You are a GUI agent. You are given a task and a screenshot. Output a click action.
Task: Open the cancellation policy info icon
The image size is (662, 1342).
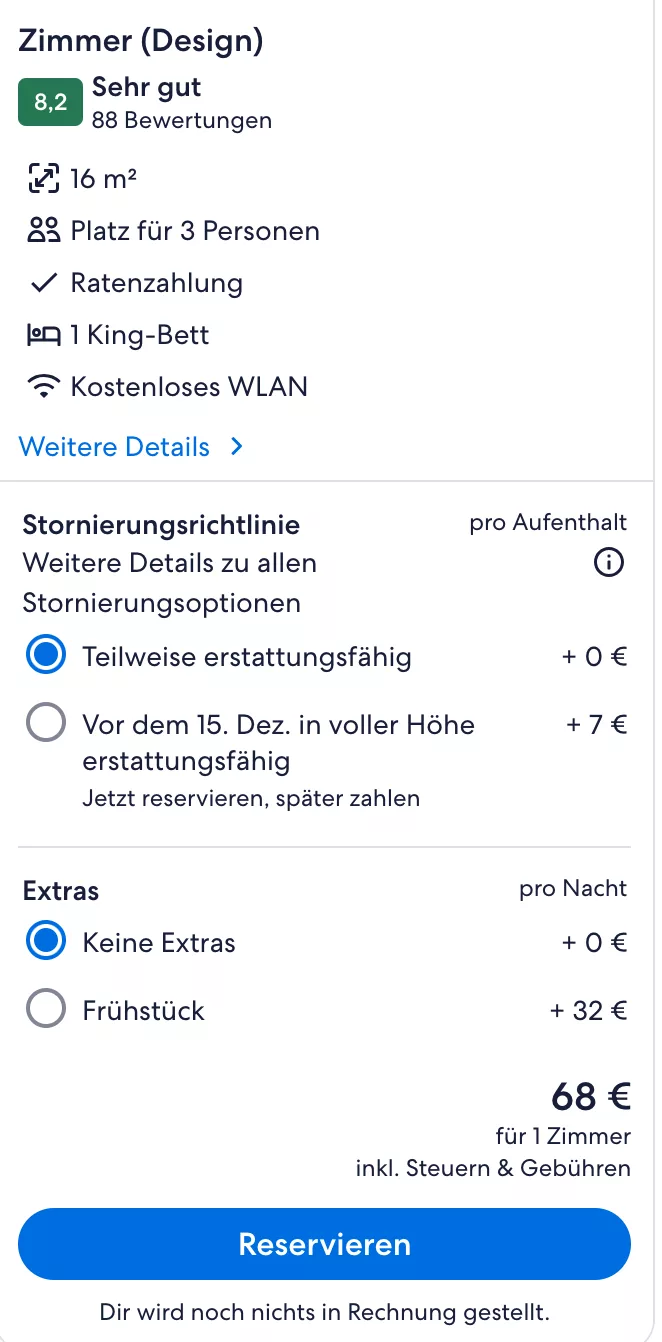[x=608, y=564]
